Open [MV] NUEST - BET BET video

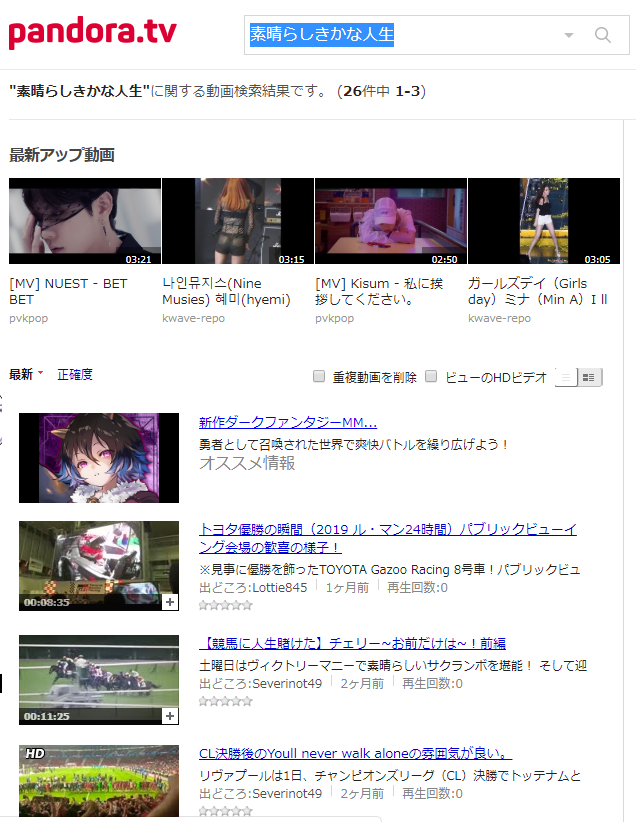coord(84,221)
